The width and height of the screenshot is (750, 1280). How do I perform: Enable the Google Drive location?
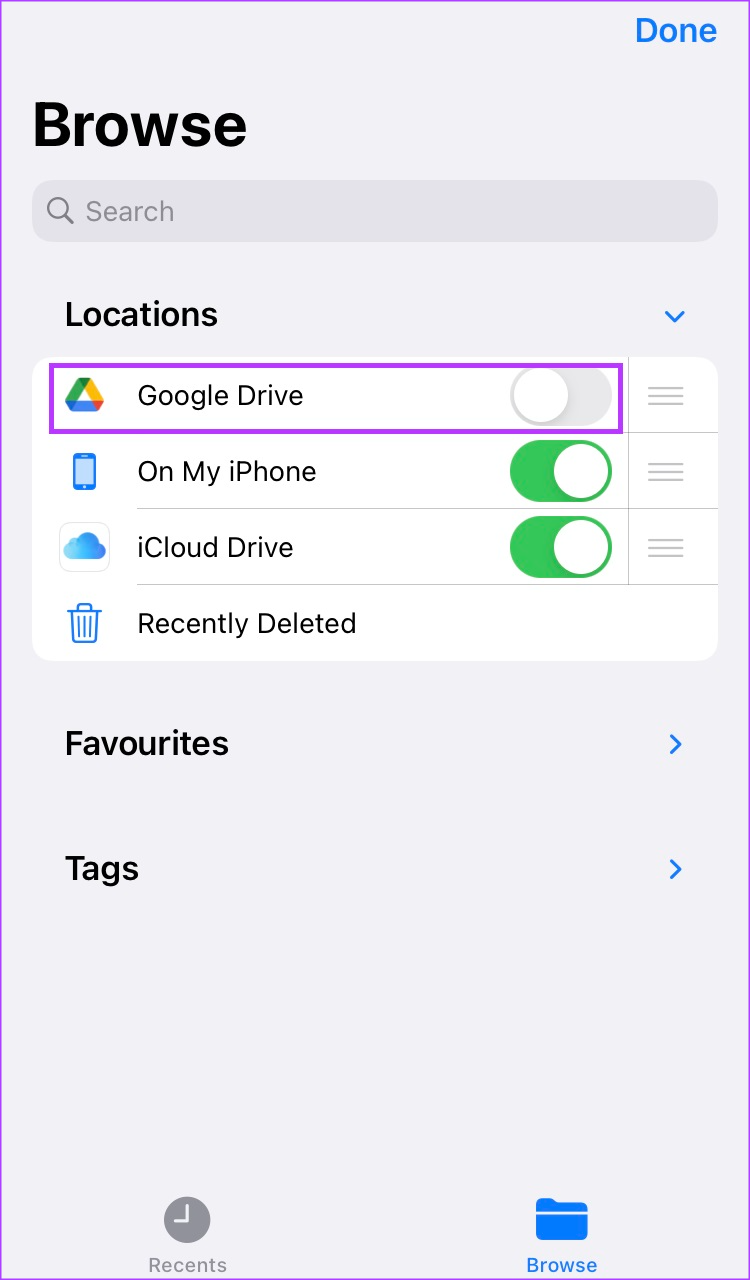560,396
